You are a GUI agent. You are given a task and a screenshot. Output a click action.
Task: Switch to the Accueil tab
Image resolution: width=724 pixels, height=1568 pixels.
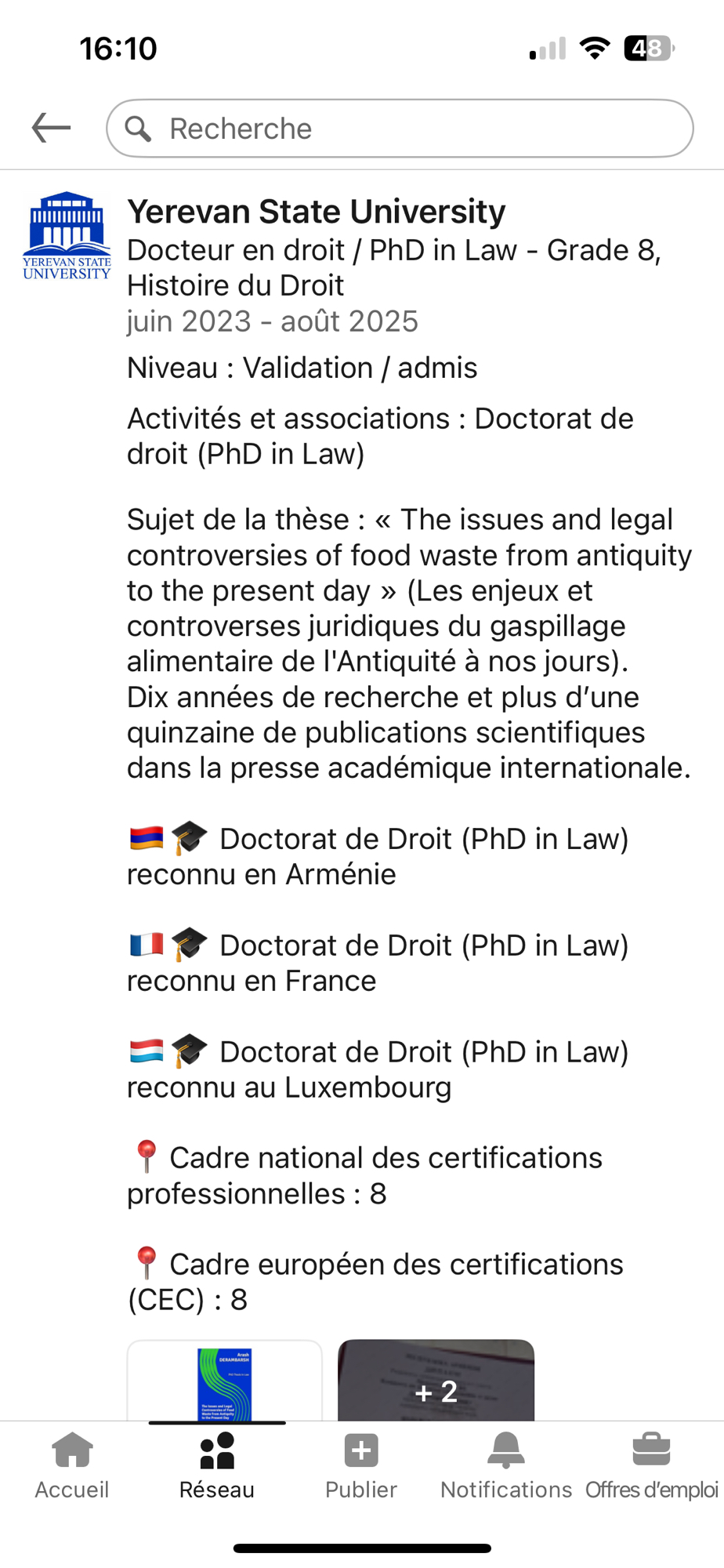72,1465
